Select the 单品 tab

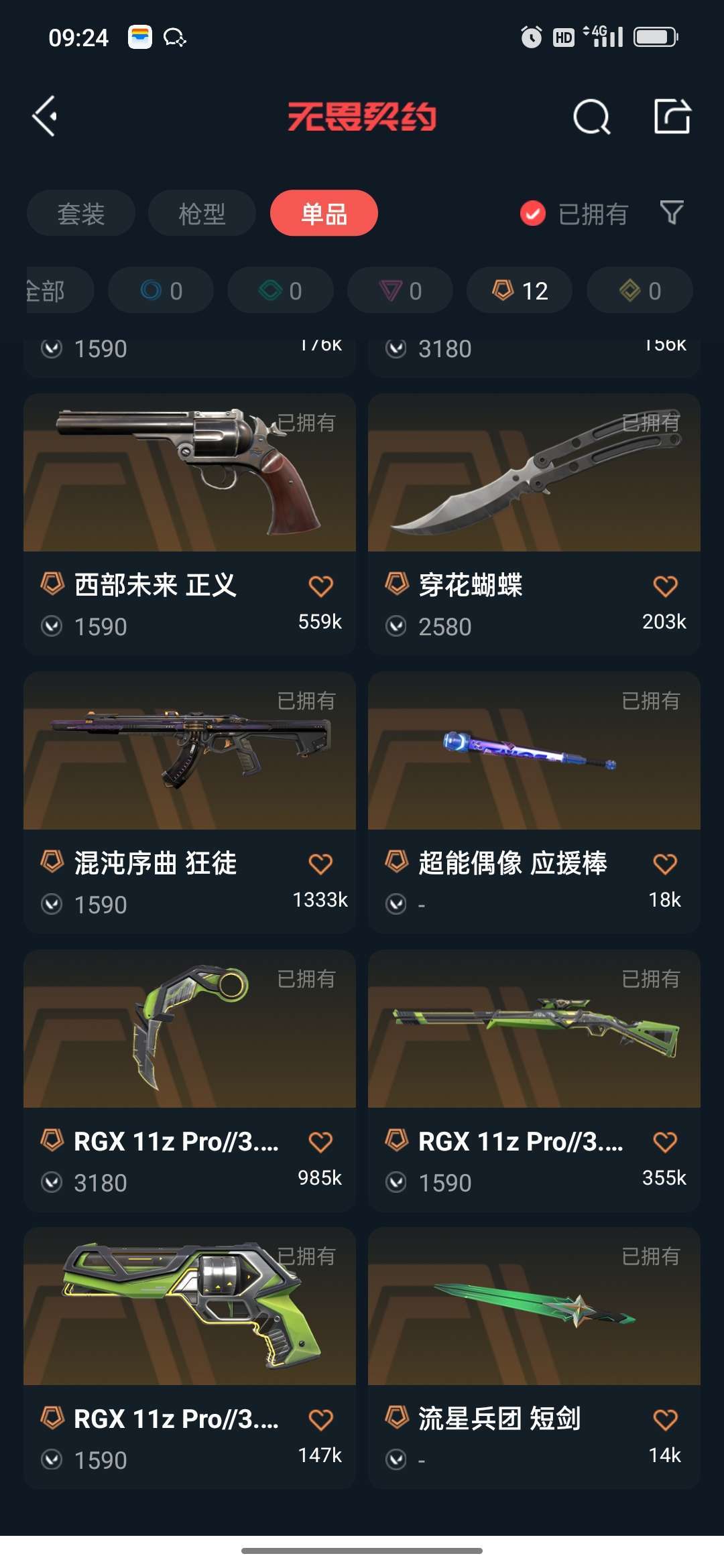[324, 214]
